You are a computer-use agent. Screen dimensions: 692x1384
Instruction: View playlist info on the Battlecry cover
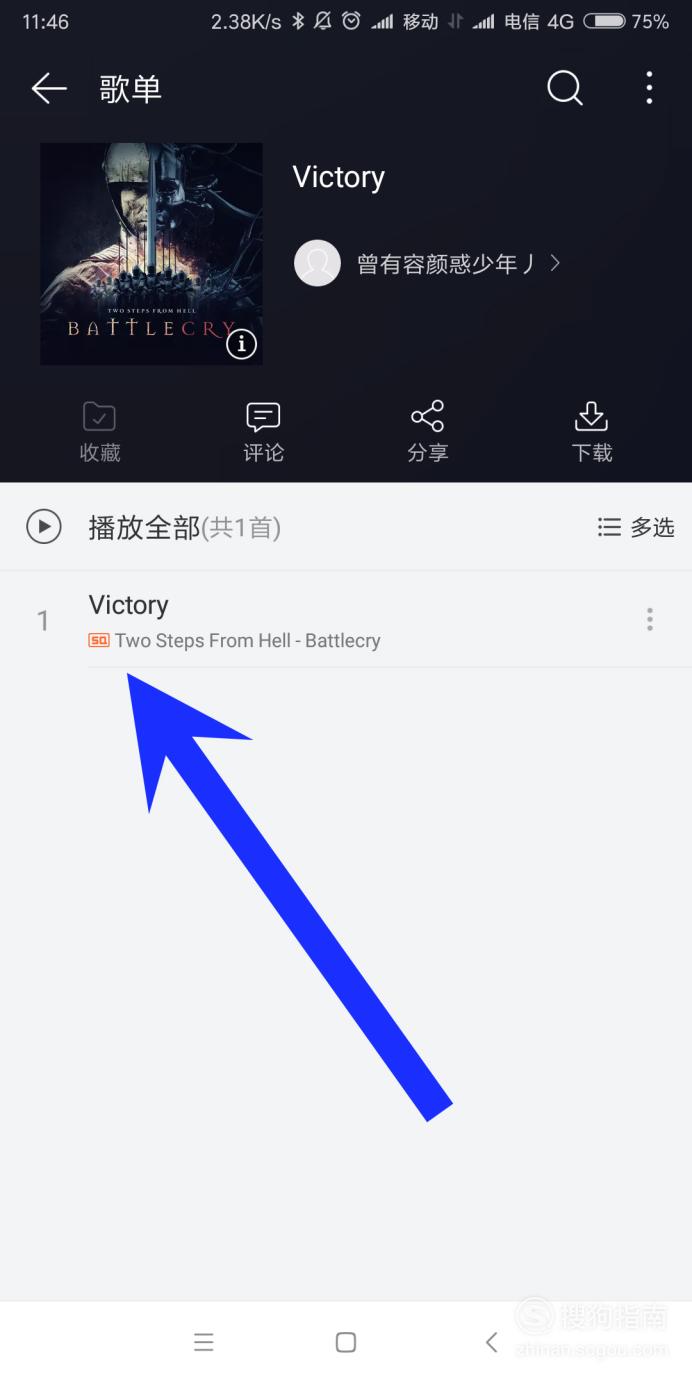(x=241, y=344)
